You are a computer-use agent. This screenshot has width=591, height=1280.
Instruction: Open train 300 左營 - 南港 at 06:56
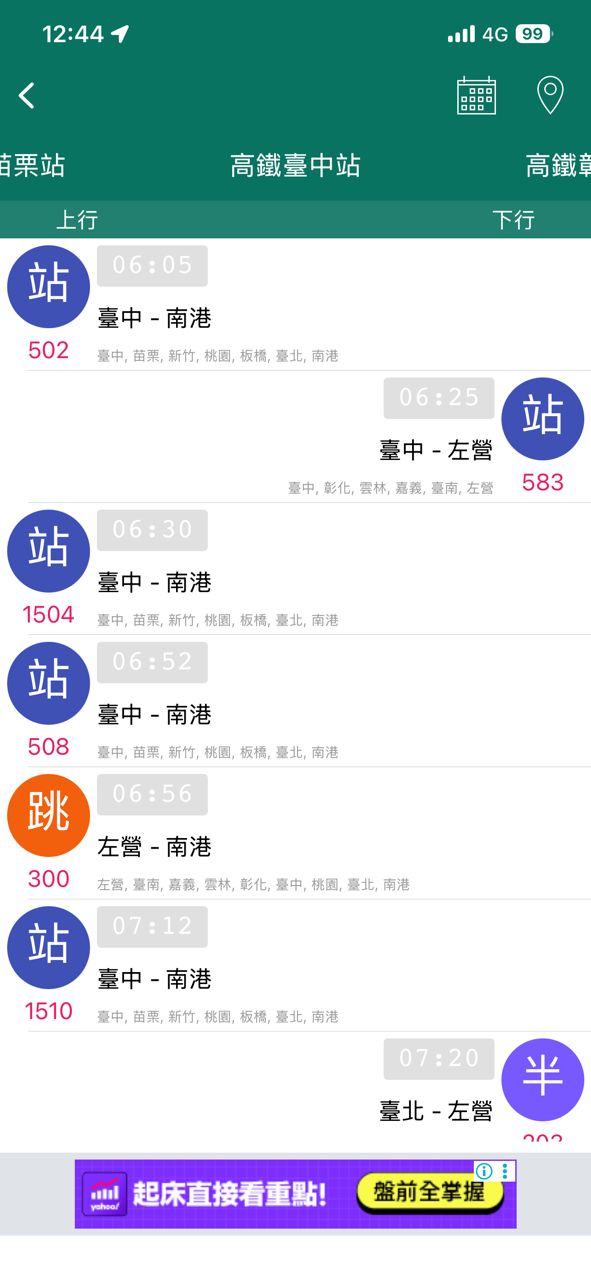(x=295, y=832)
